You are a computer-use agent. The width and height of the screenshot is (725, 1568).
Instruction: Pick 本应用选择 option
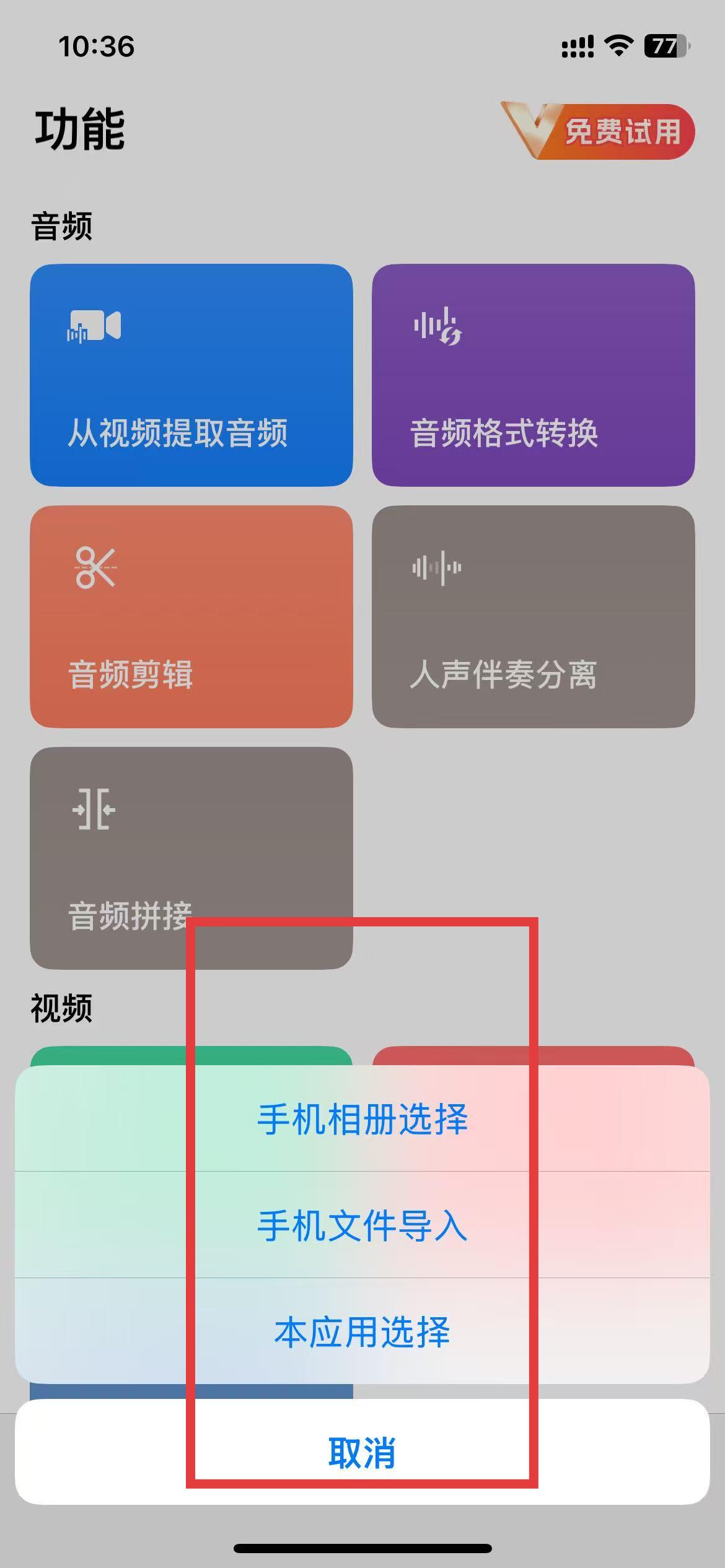(362, 1332)
